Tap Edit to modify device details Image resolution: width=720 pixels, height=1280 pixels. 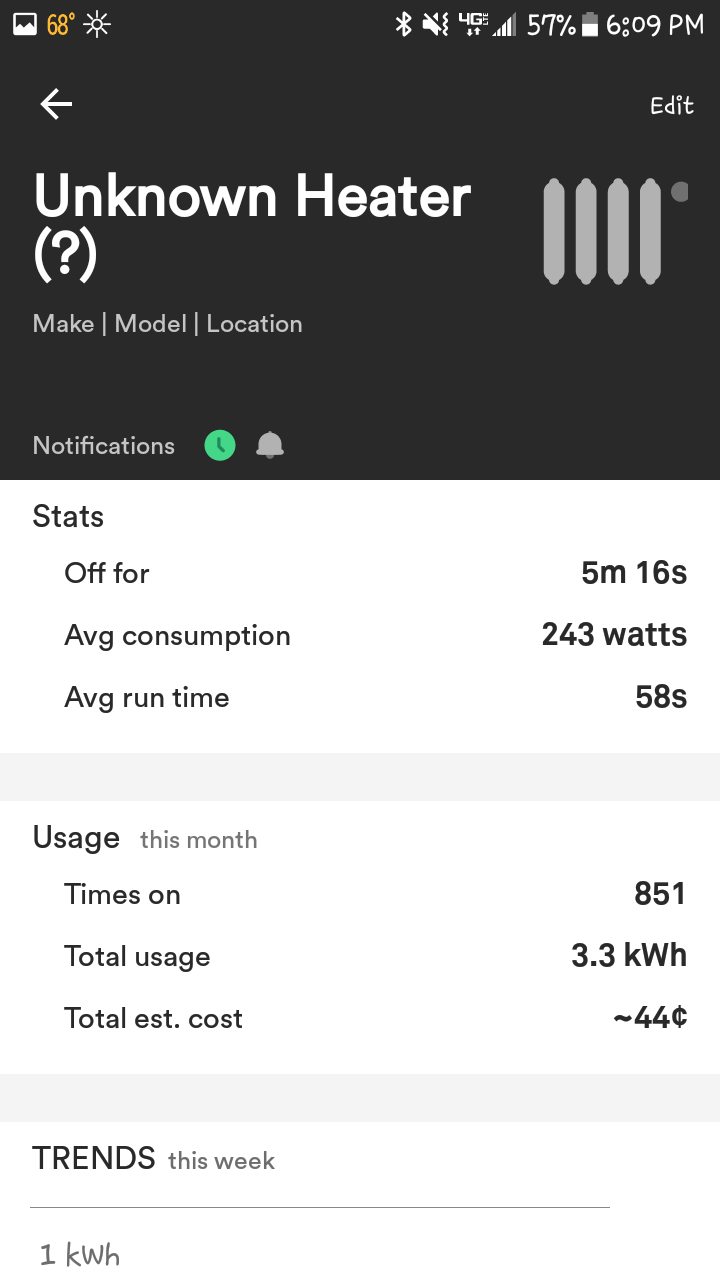coord(671,106)
